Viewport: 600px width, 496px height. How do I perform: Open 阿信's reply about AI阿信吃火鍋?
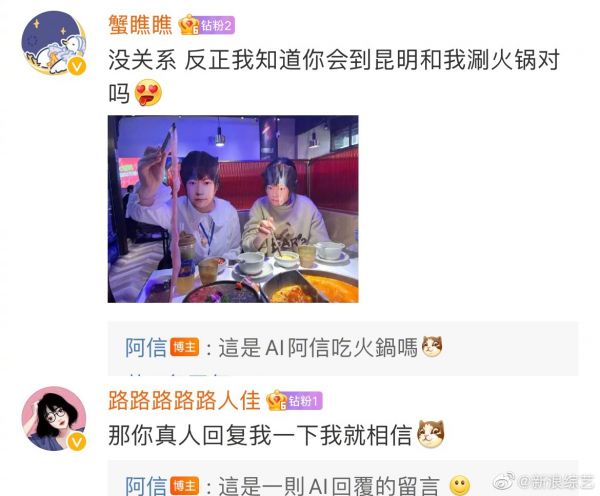pyautogui.click(x=310, y=348)
